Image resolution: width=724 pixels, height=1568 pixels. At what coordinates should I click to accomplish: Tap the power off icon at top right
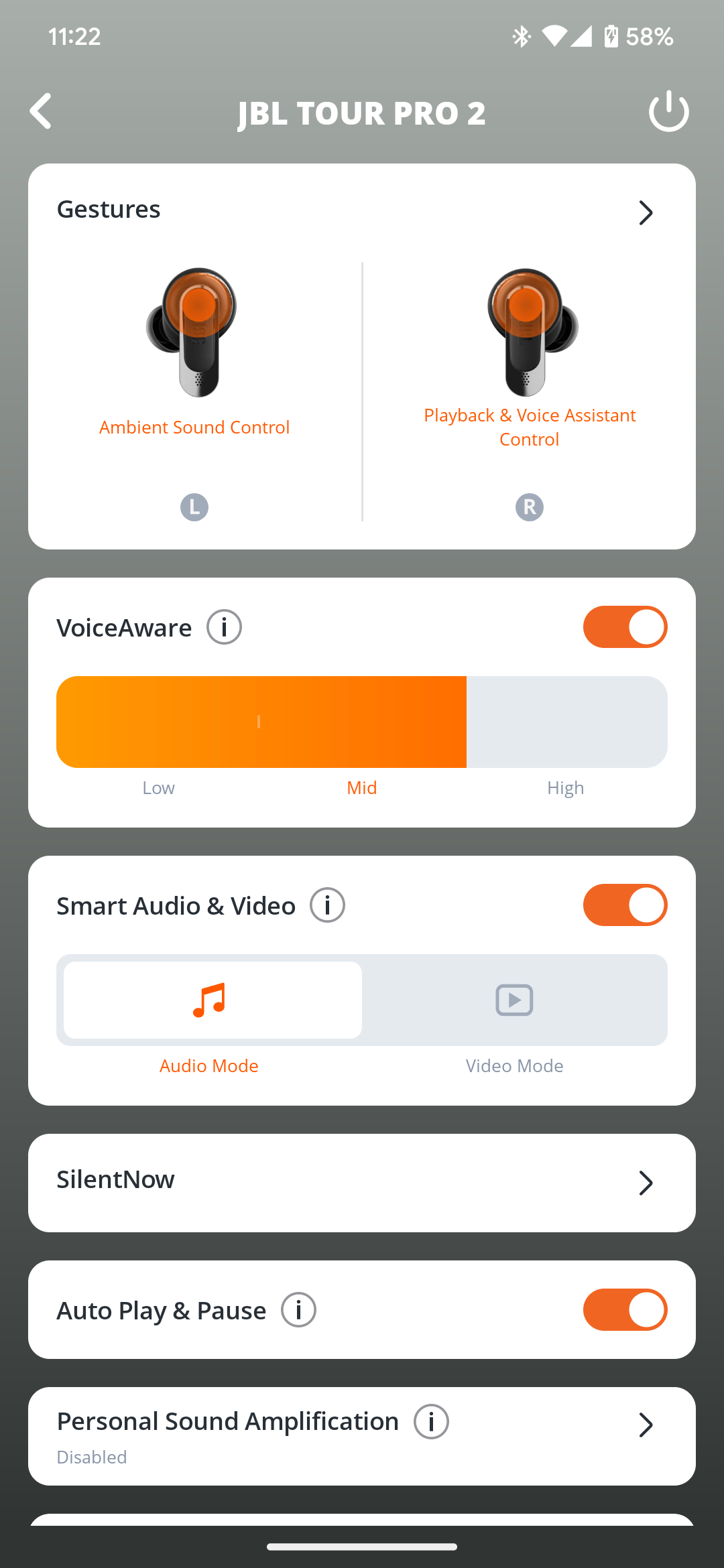coord(668,111)
